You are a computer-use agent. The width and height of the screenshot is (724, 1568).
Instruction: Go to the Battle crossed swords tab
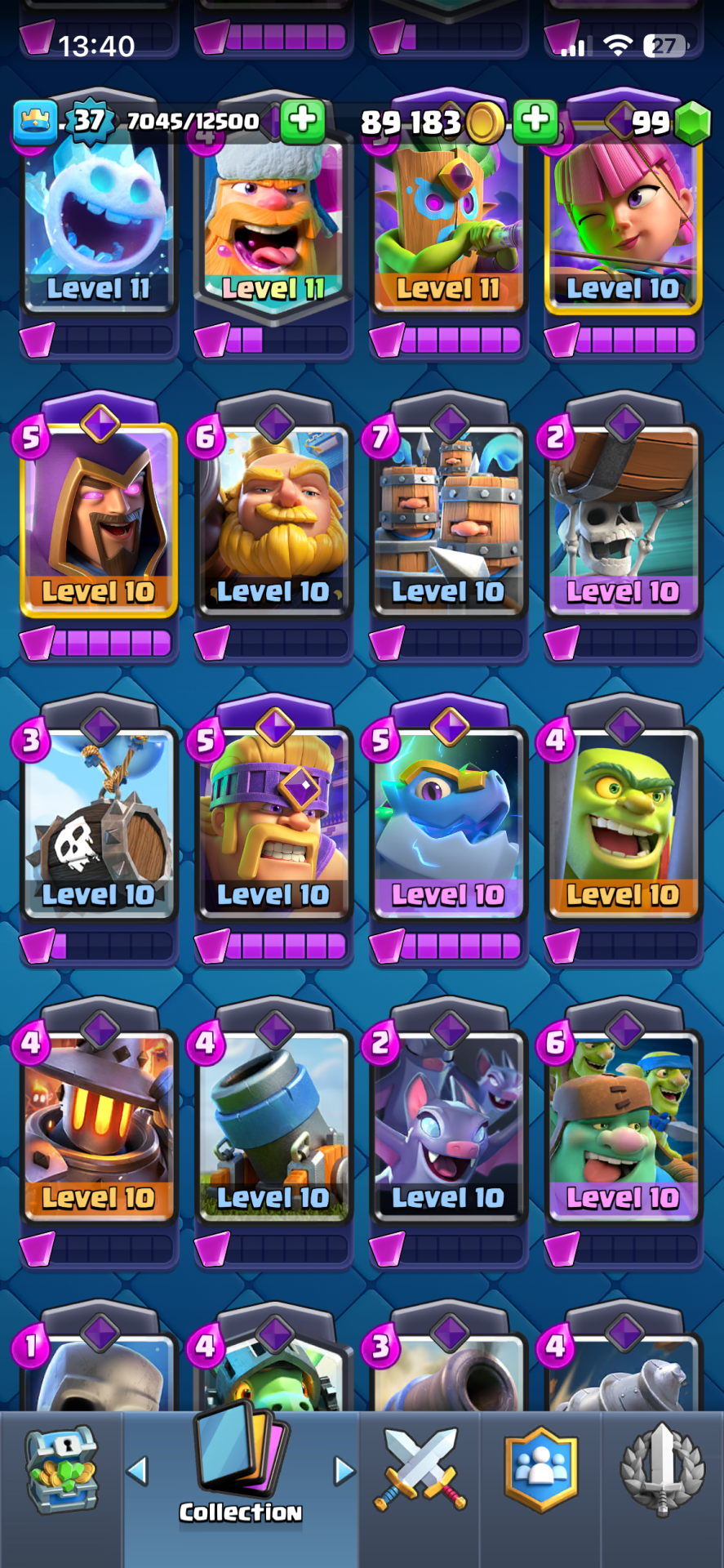tap(420, 1470)
